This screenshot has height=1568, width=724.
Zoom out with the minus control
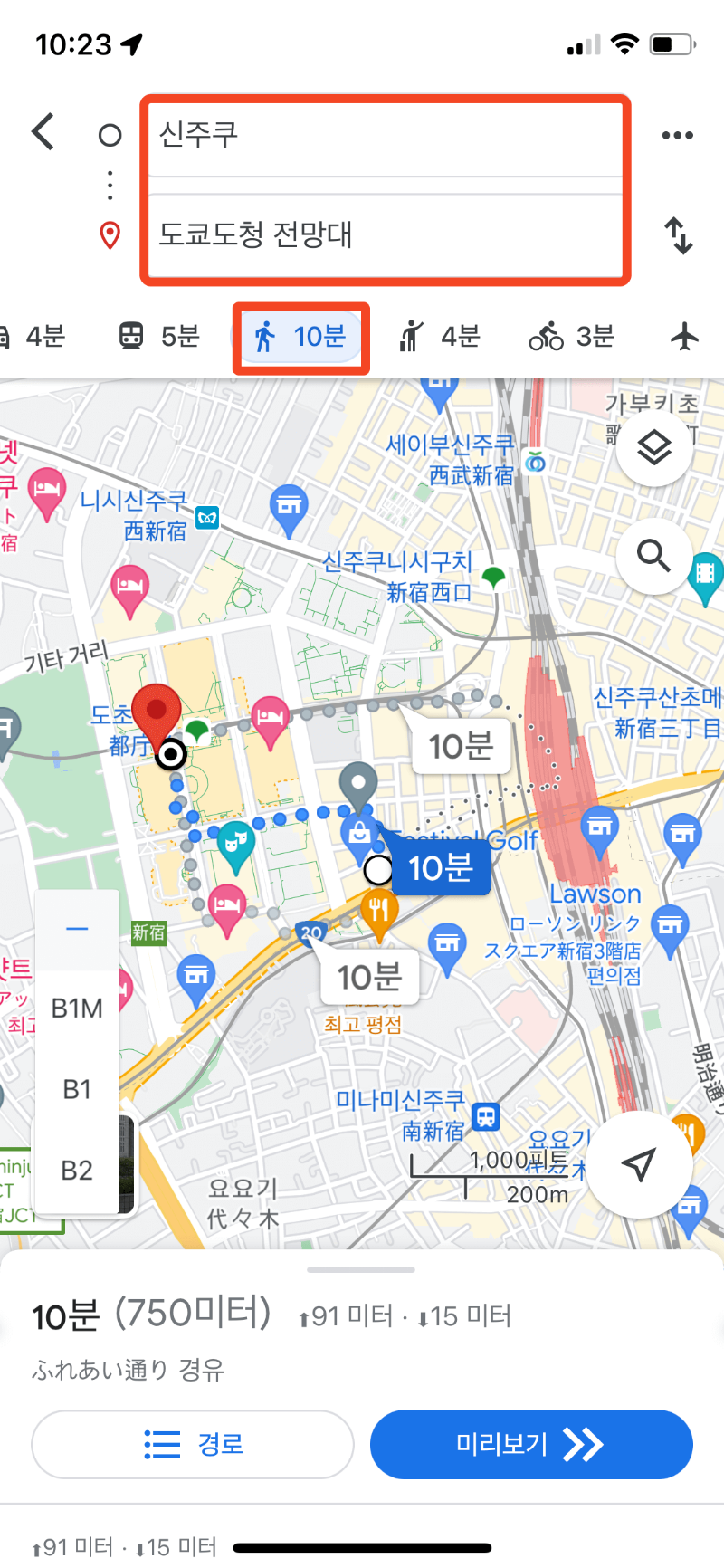pos(77,928)
